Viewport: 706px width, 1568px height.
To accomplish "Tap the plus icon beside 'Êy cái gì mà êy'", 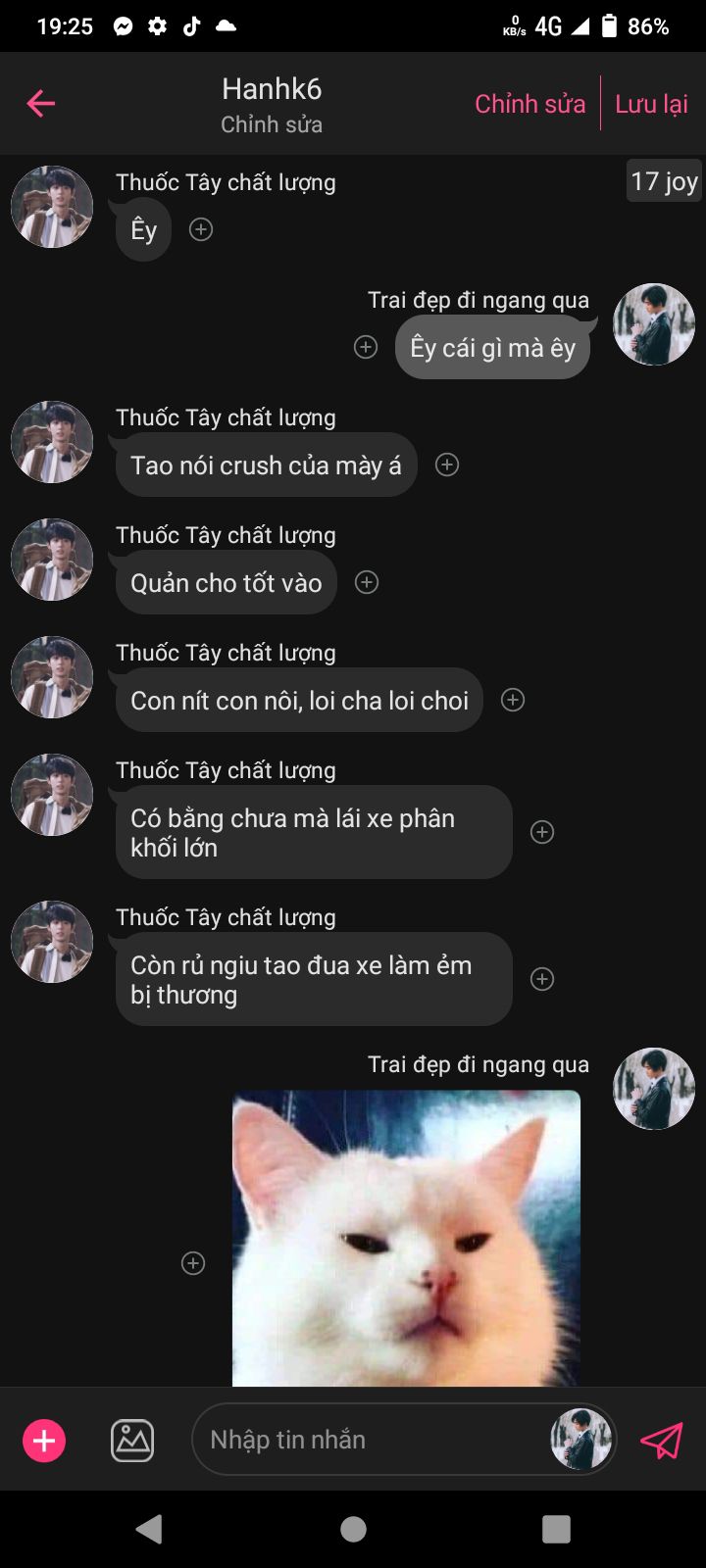I will [366, 347].
